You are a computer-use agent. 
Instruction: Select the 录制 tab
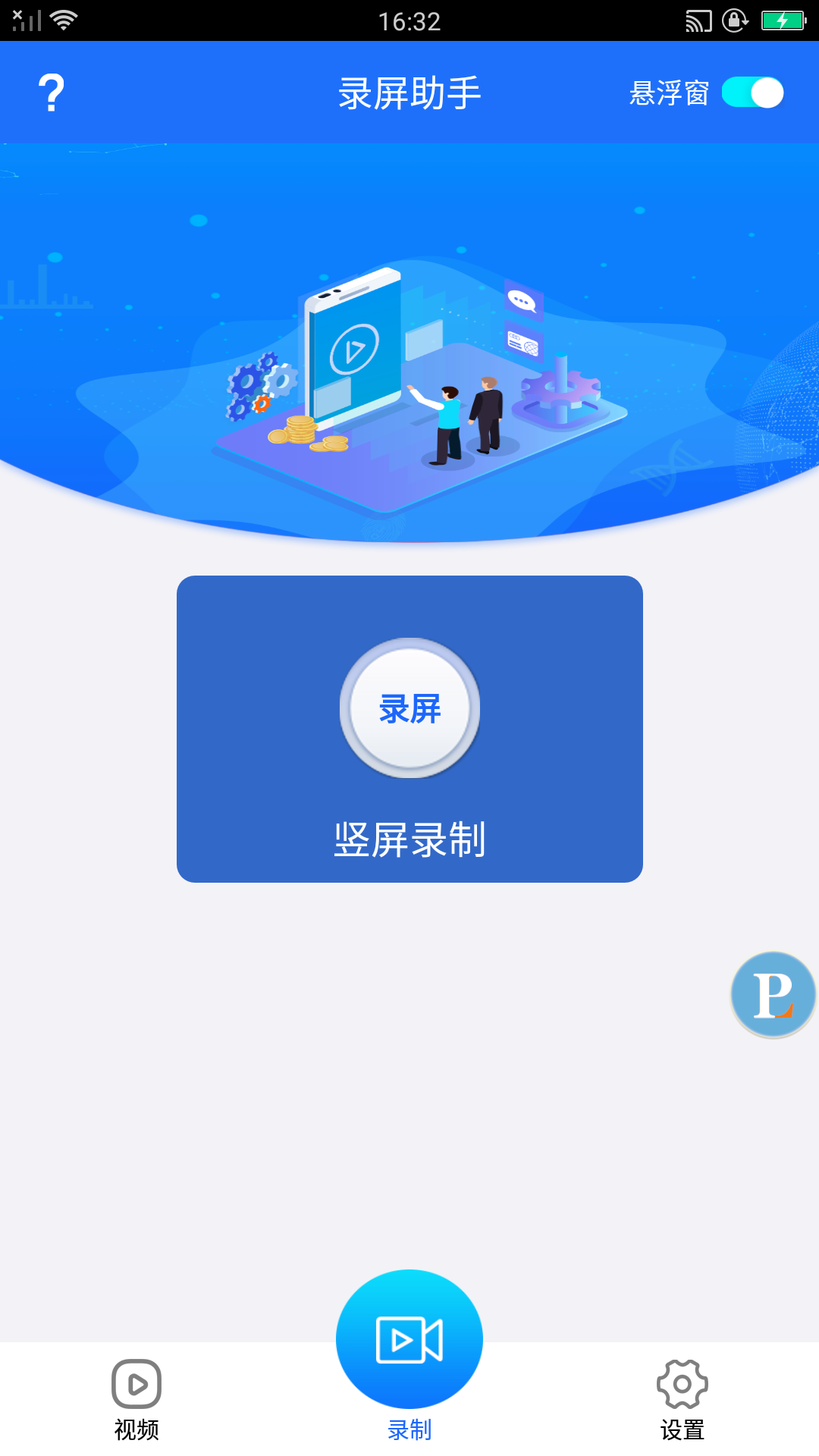click(x=409, y=1357)
